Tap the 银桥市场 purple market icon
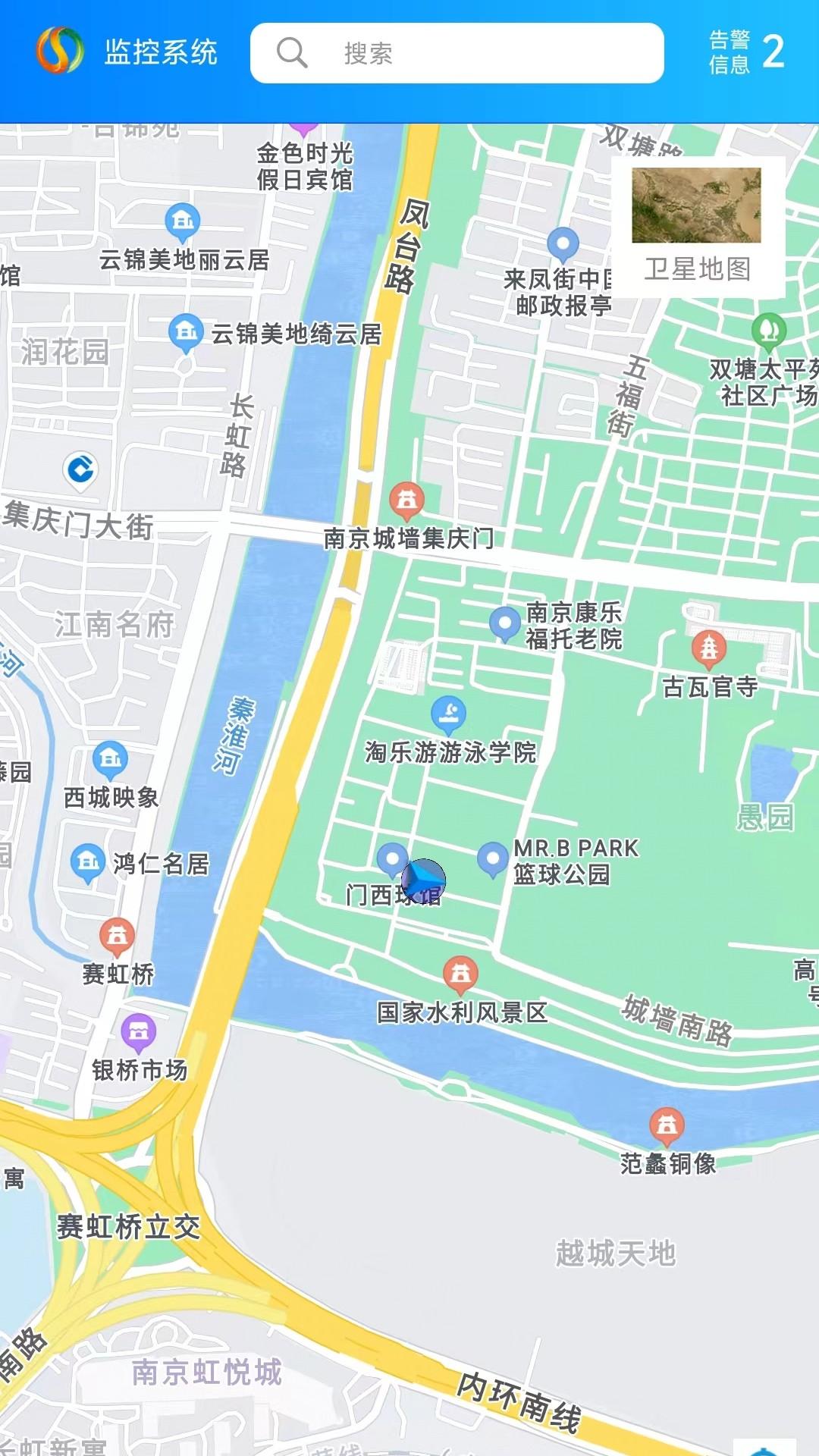The height and width of the screenshot is (1456, 819). tap(139, 1031)
